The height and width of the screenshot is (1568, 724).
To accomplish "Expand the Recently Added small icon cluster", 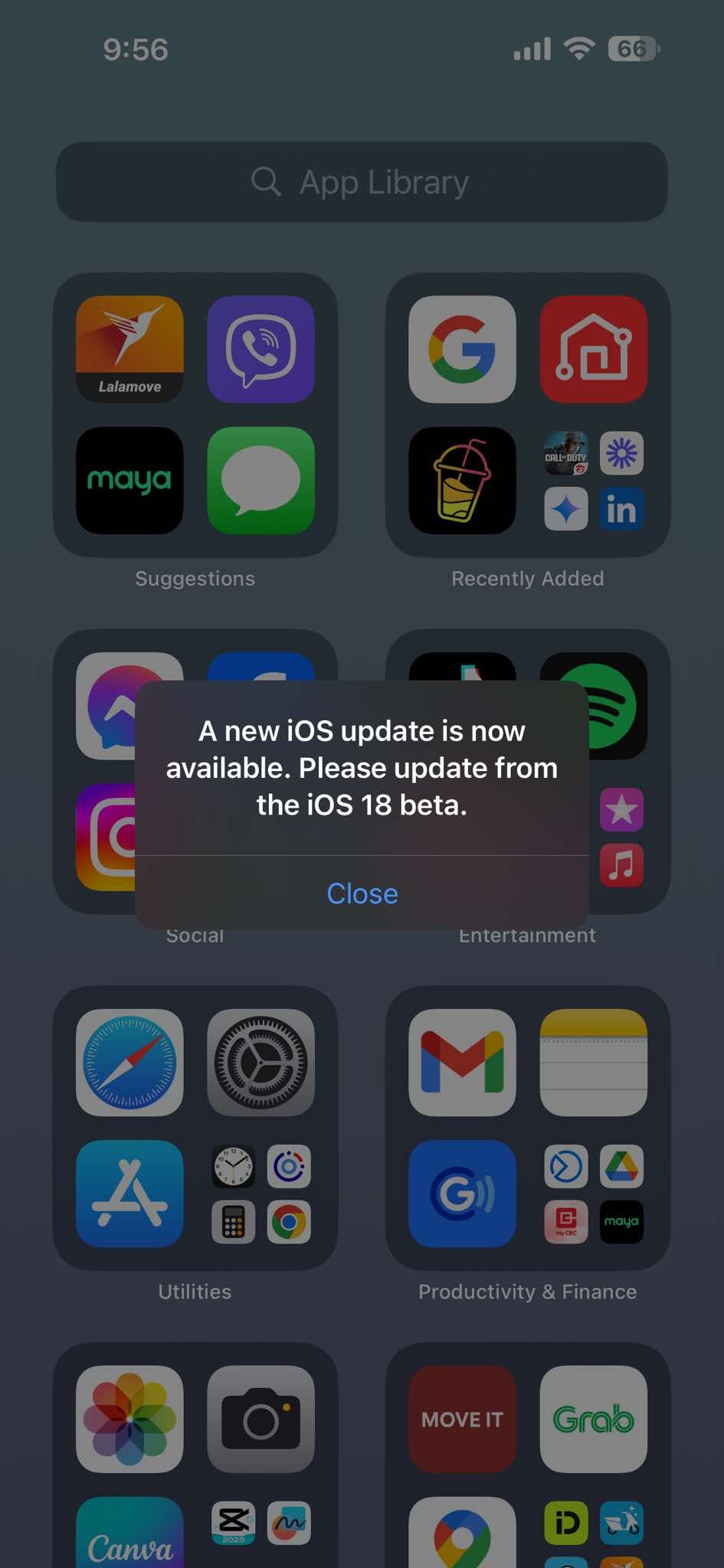I will [593, 480].
